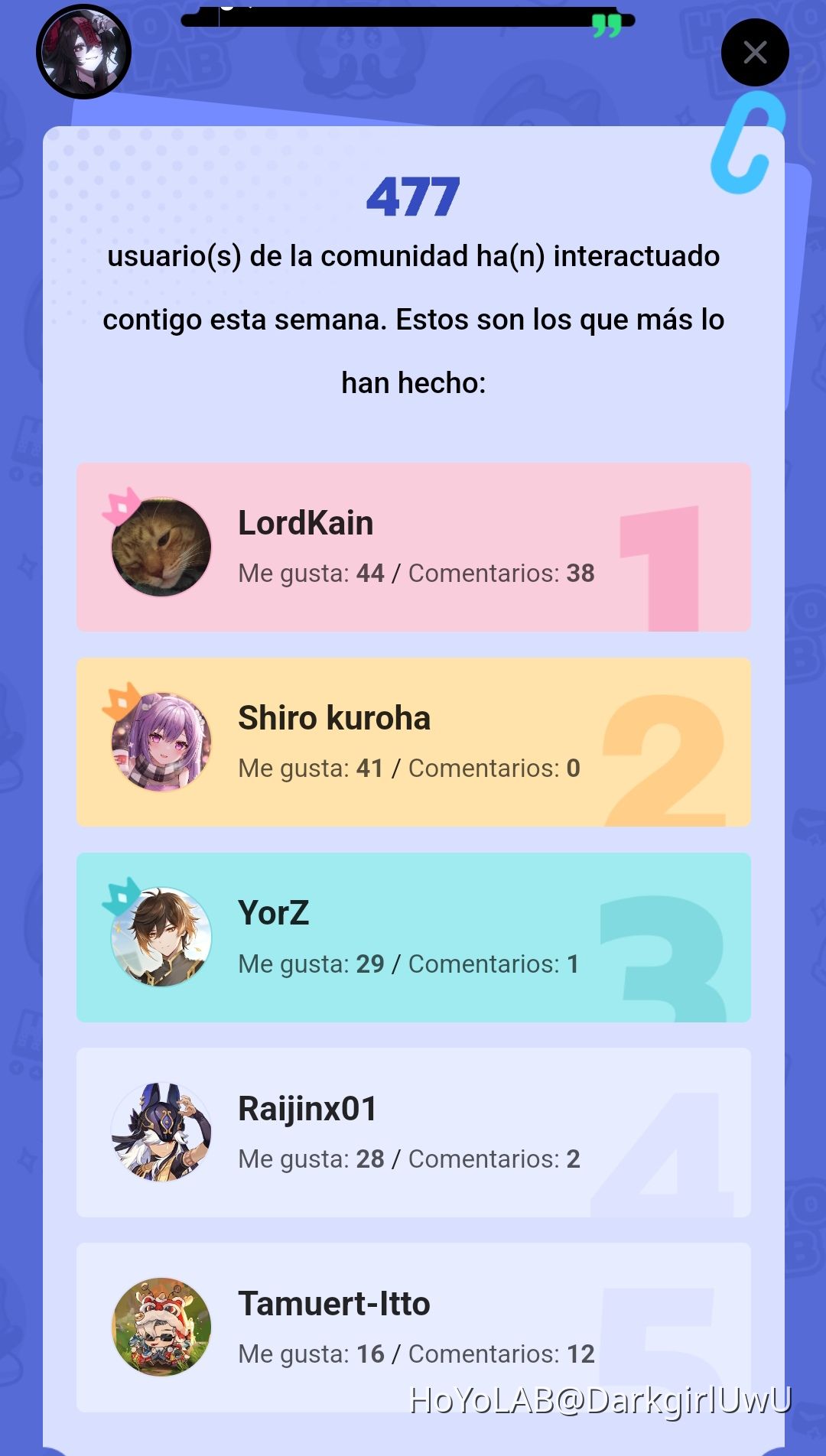Screen dimensions: 826x1456
Task: Select the Shiro kuroha rank 2 entry
Action: coord(413,740)
